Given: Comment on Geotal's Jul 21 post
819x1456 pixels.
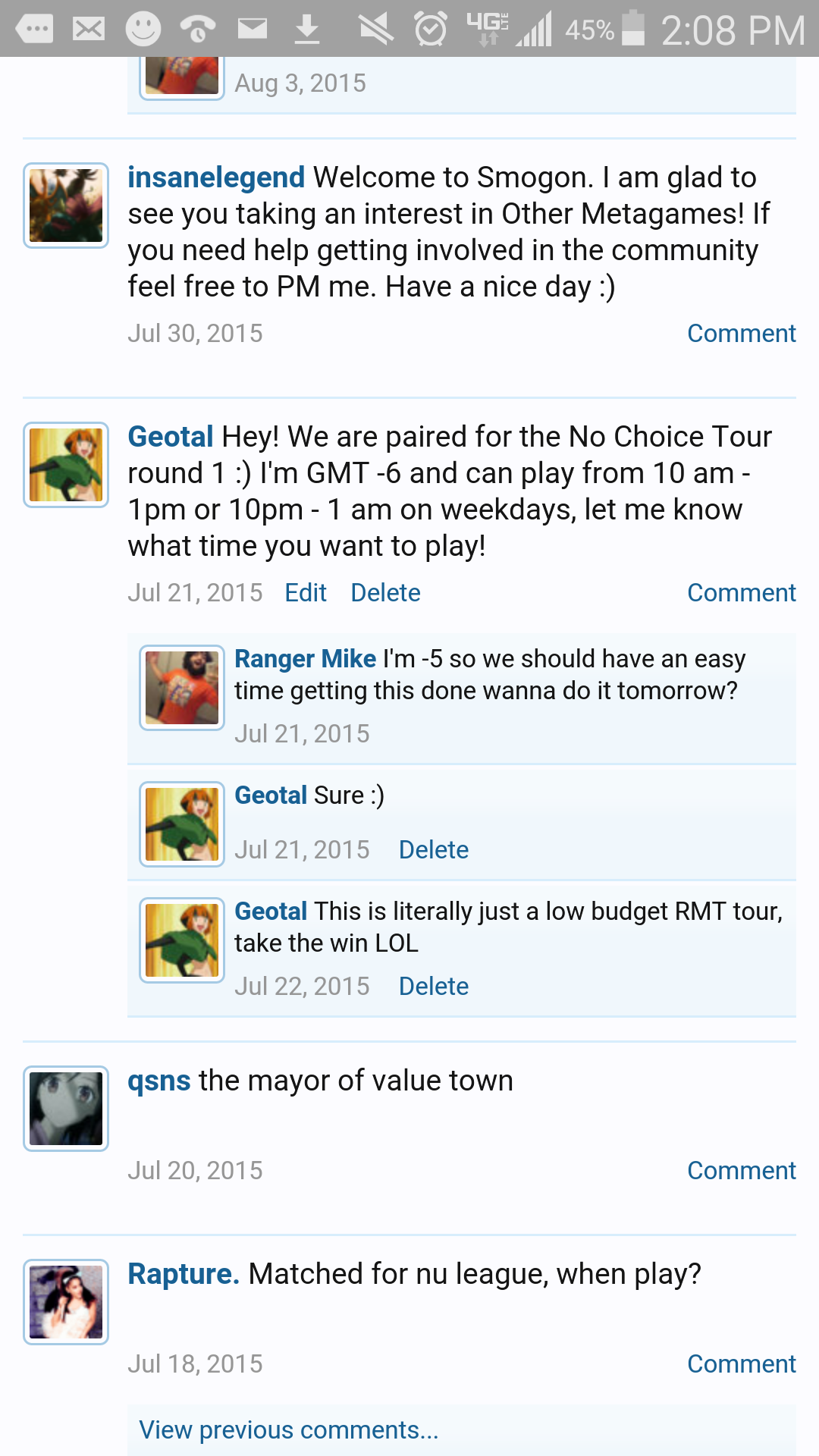Looking at the screenshot, I should click(741, 593).
